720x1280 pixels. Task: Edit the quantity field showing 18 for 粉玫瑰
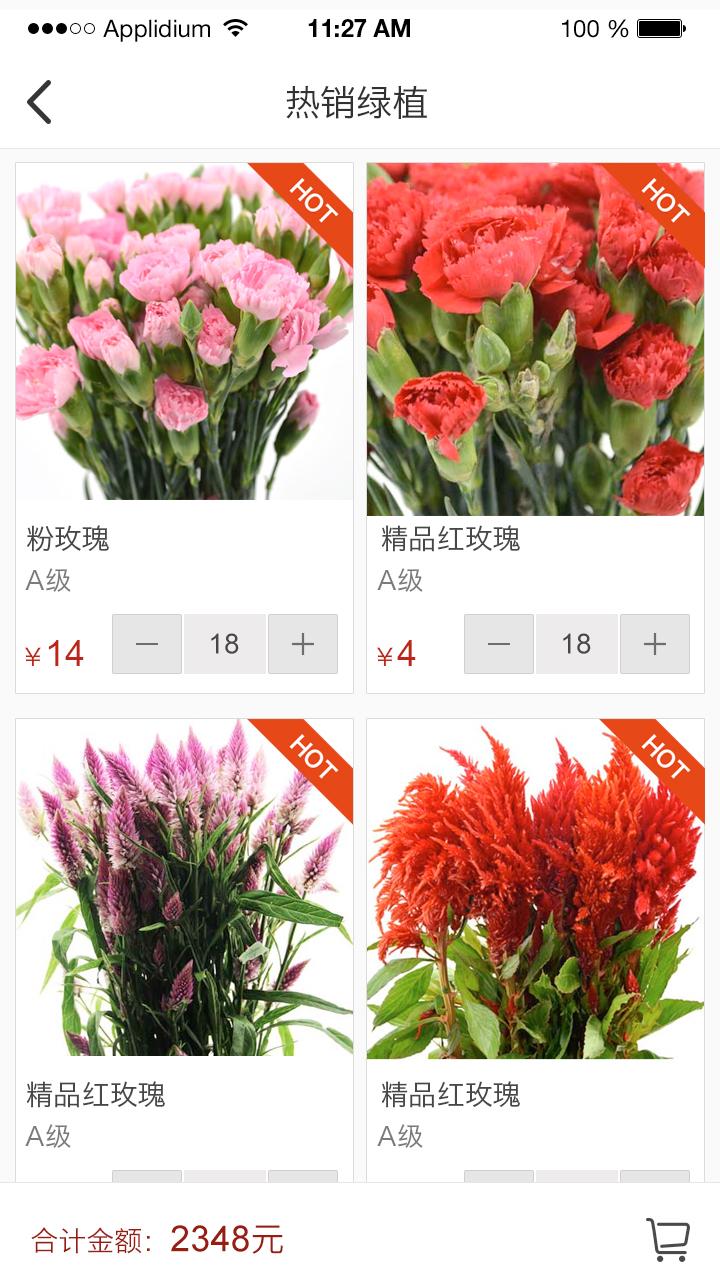point(225,644)
